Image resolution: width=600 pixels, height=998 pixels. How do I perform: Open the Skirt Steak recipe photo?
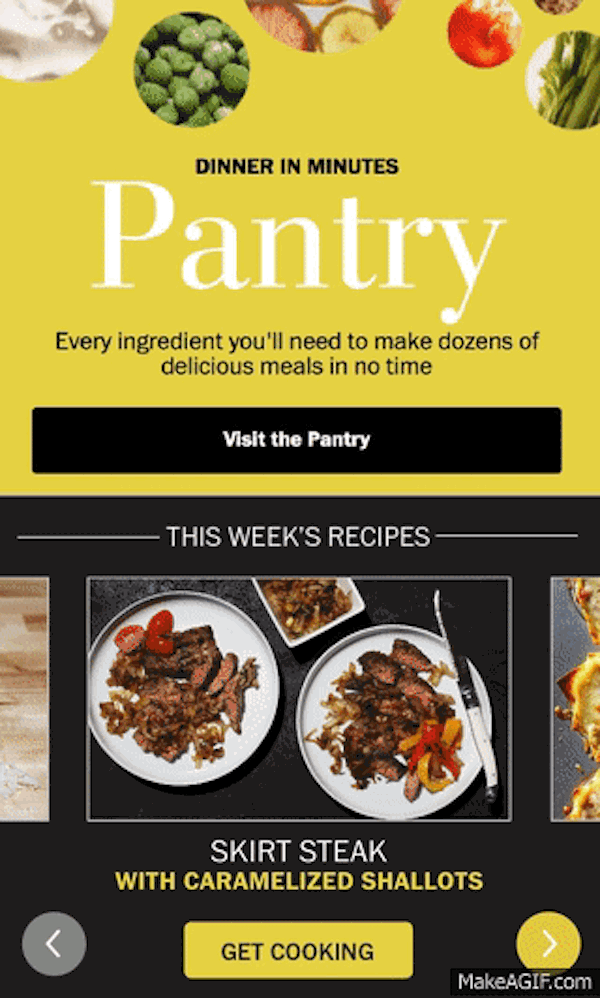coord(299,698)
